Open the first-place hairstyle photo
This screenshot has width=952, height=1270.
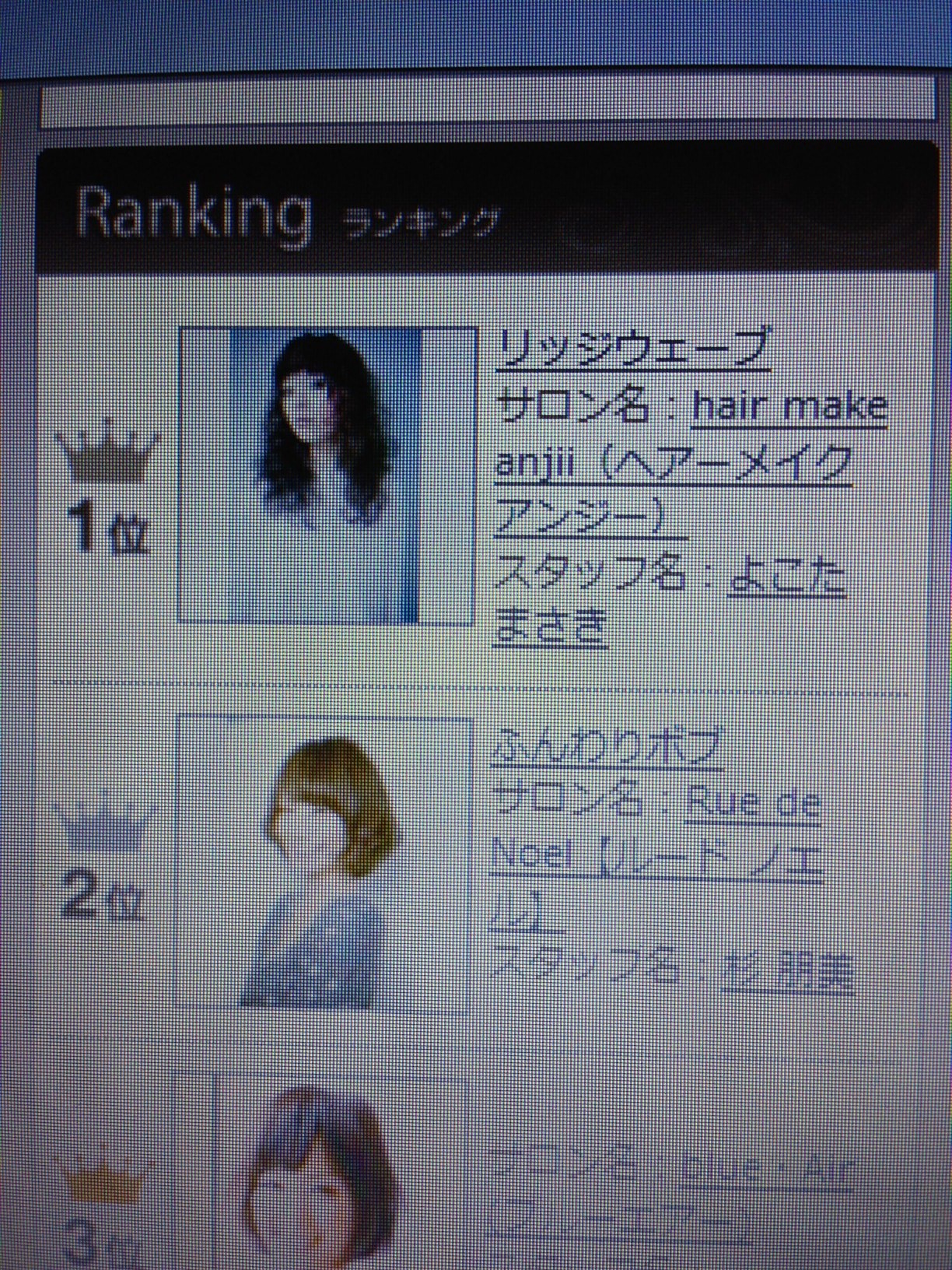[326, 475]
